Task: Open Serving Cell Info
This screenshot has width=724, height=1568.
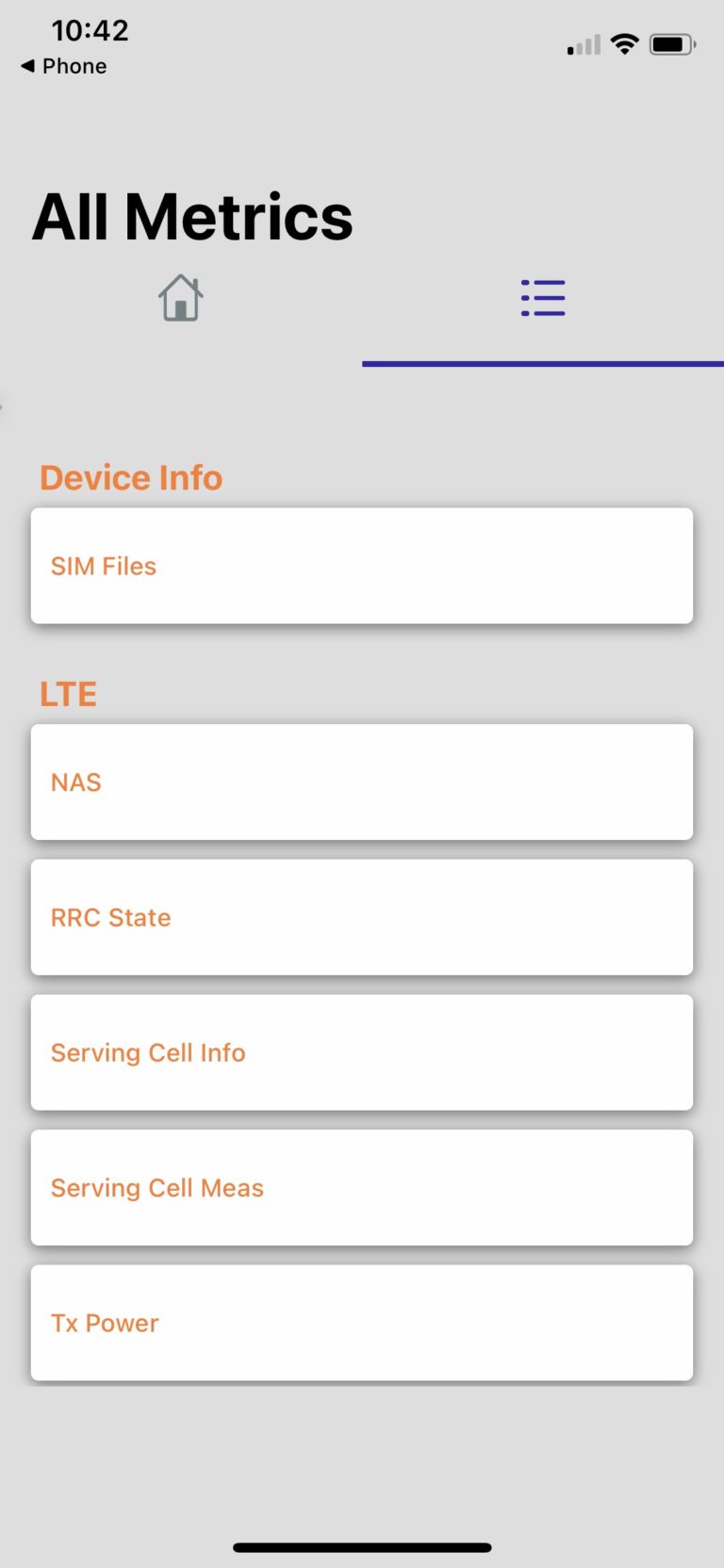Action: (362, 1052)
